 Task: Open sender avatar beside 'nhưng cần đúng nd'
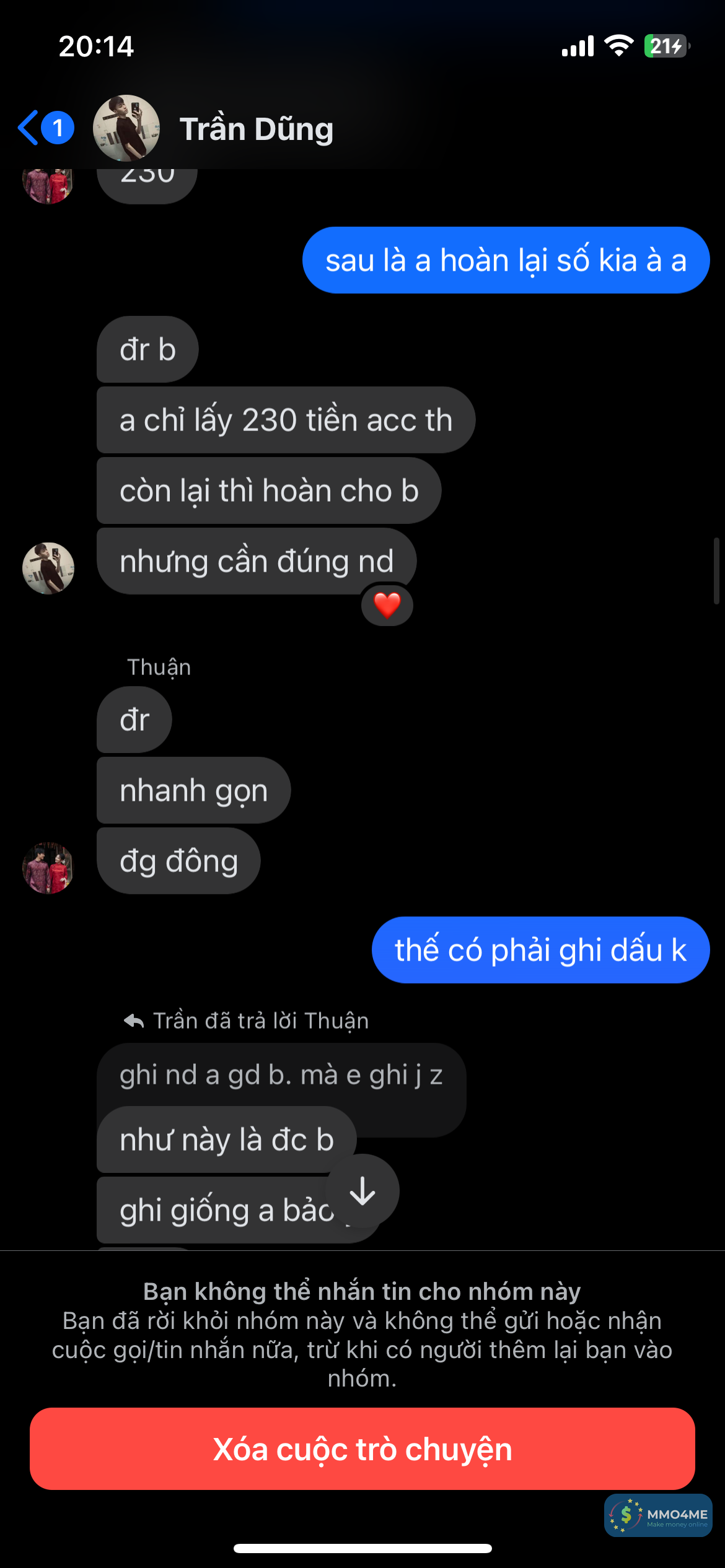point(48,568)
